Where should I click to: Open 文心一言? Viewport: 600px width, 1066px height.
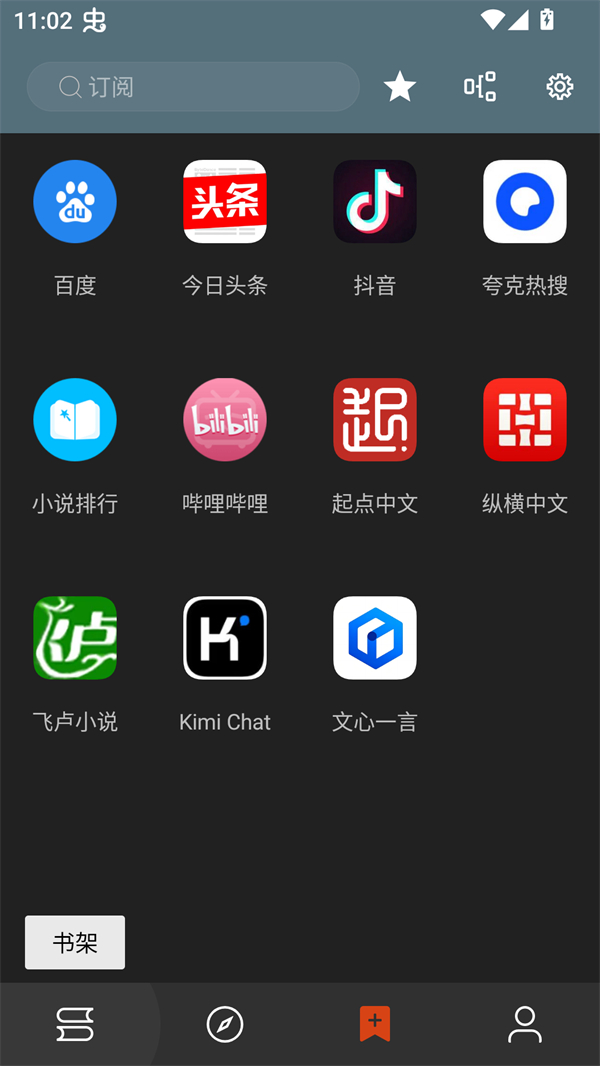375,638
